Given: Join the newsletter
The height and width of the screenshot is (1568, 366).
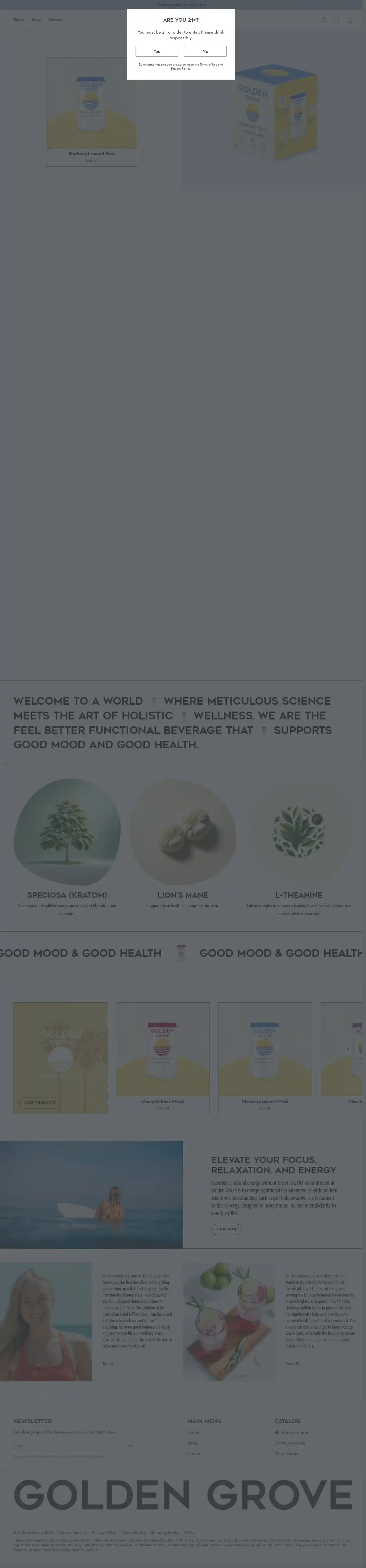Looking at the screenshot, I should (x=129, y=1445).
